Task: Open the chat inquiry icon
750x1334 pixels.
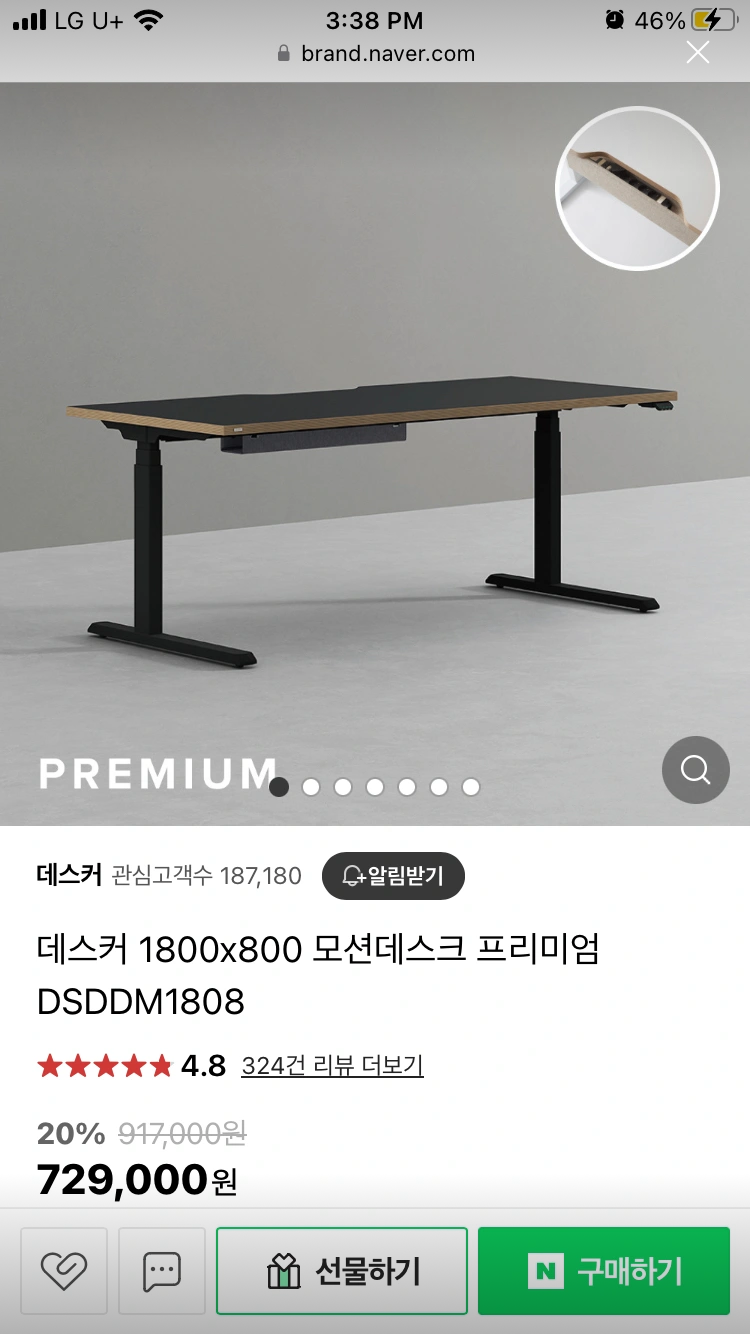Action: (162, 1271)
